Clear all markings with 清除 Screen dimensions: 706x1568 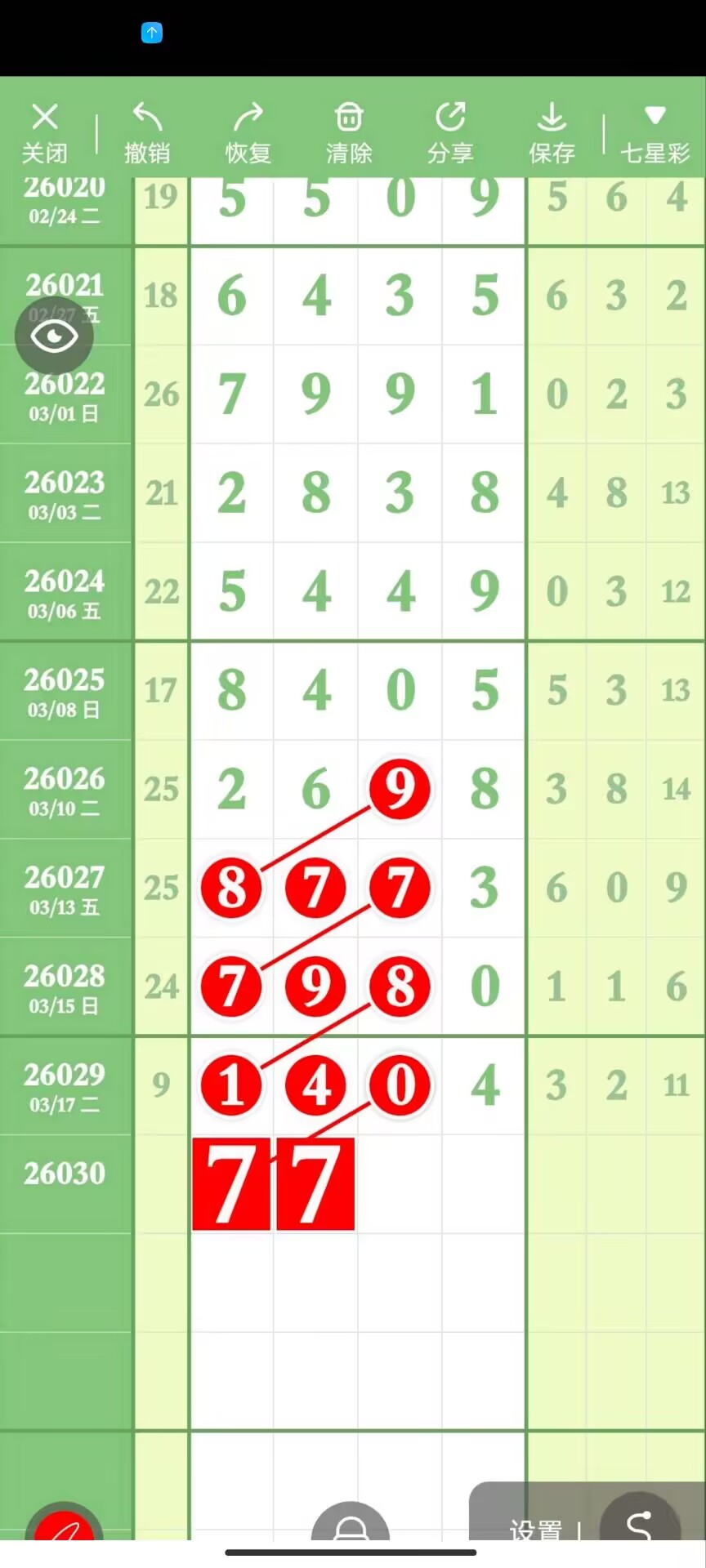349,132
